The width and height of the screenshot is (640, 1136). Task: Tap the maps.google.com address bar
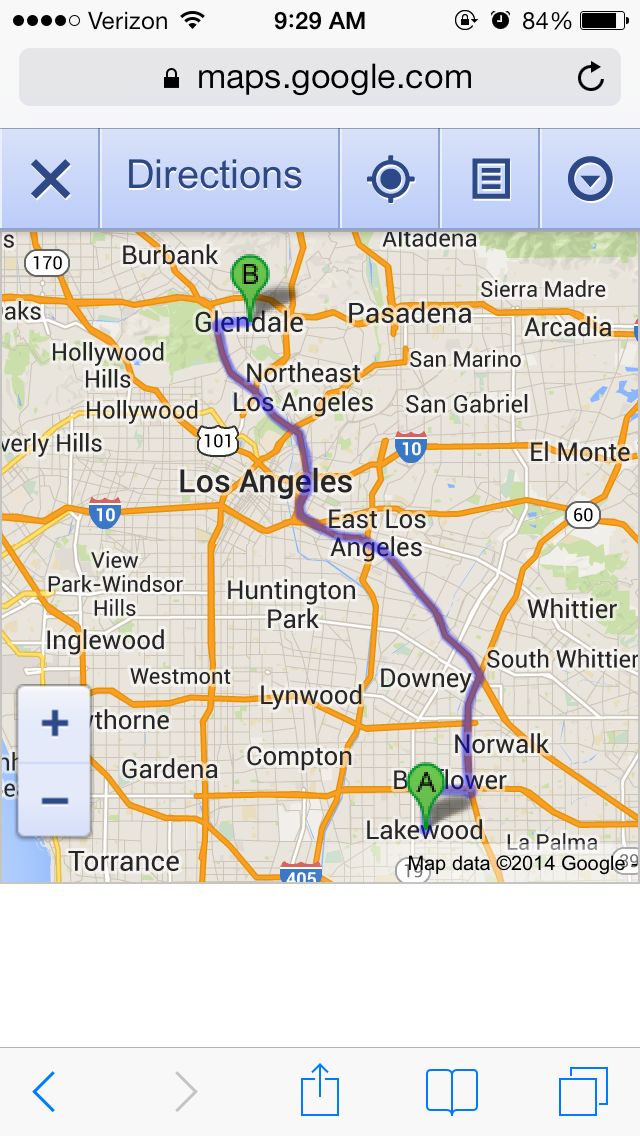click(x=320, y=77)
